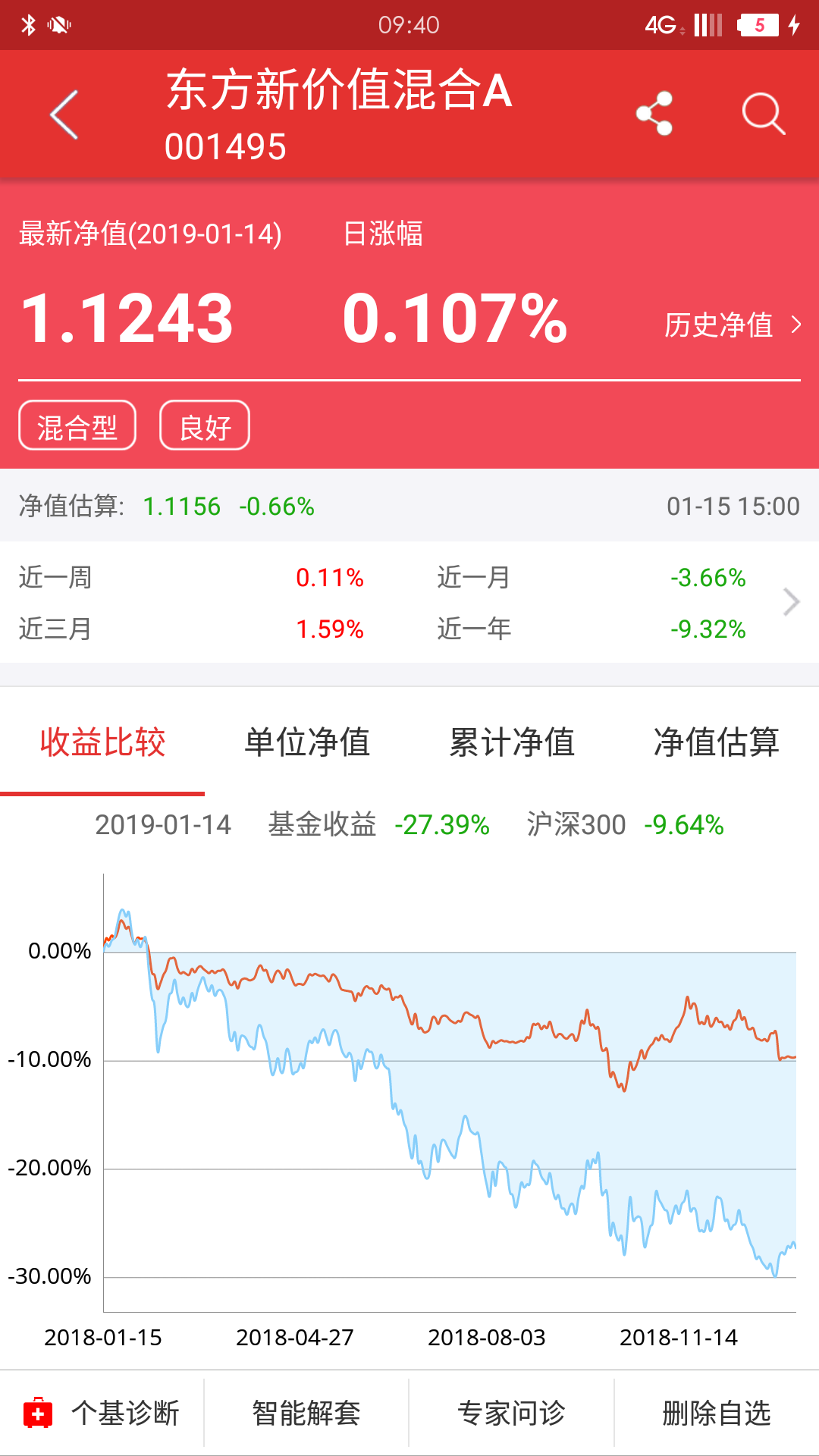This screenshot has width=819, height=1456.
Task: Expand 历史净值 historical net value
Action: [719, 325]
